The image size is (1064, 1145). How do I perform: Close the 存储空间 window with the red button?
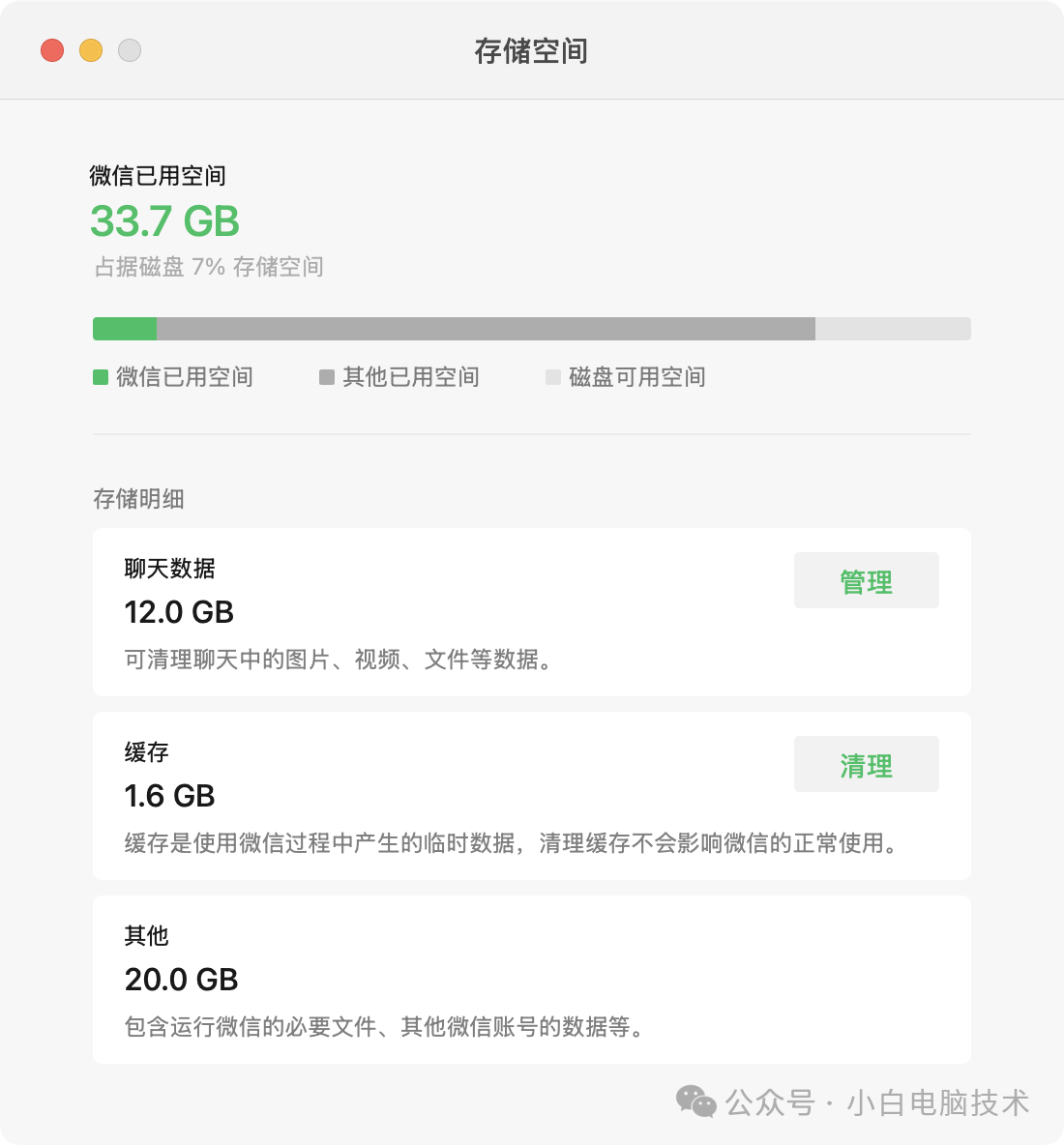tap(52, 50)
